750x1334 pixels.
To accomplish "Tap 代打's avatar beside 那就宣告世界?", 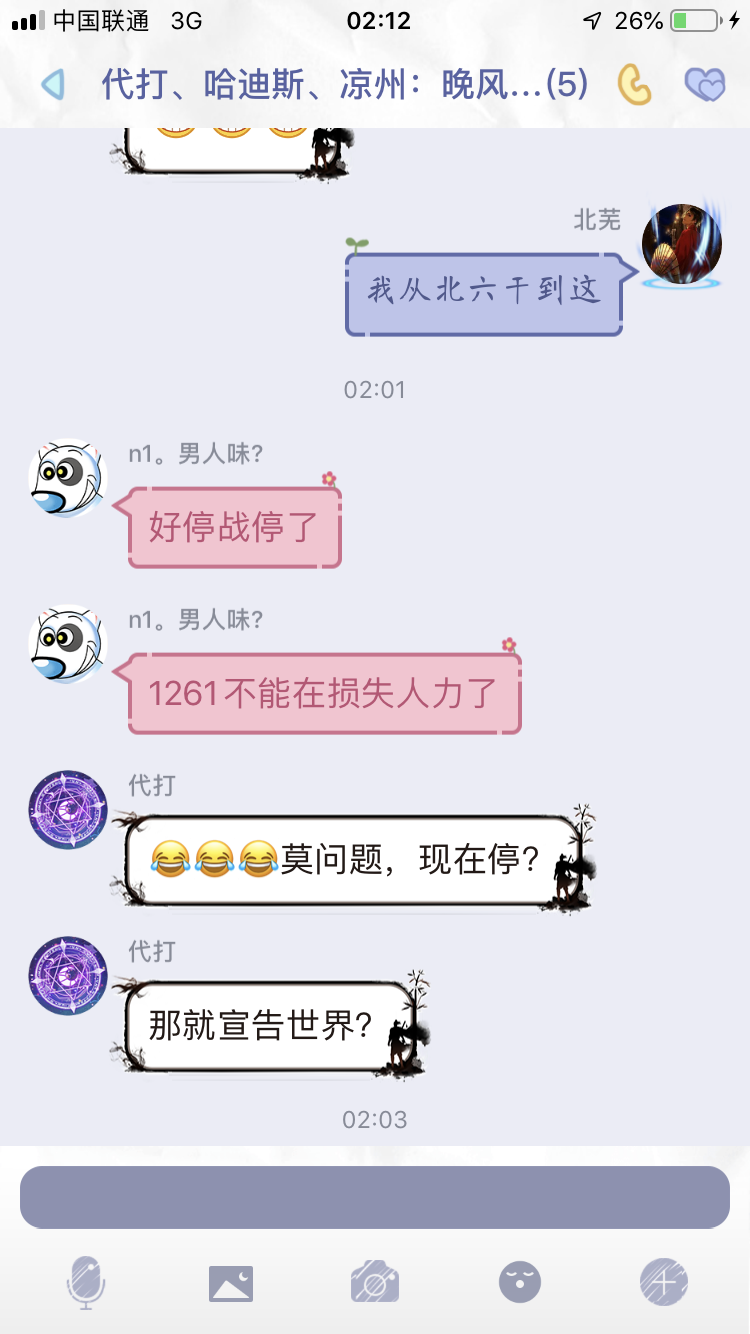I will coord(68,976).
